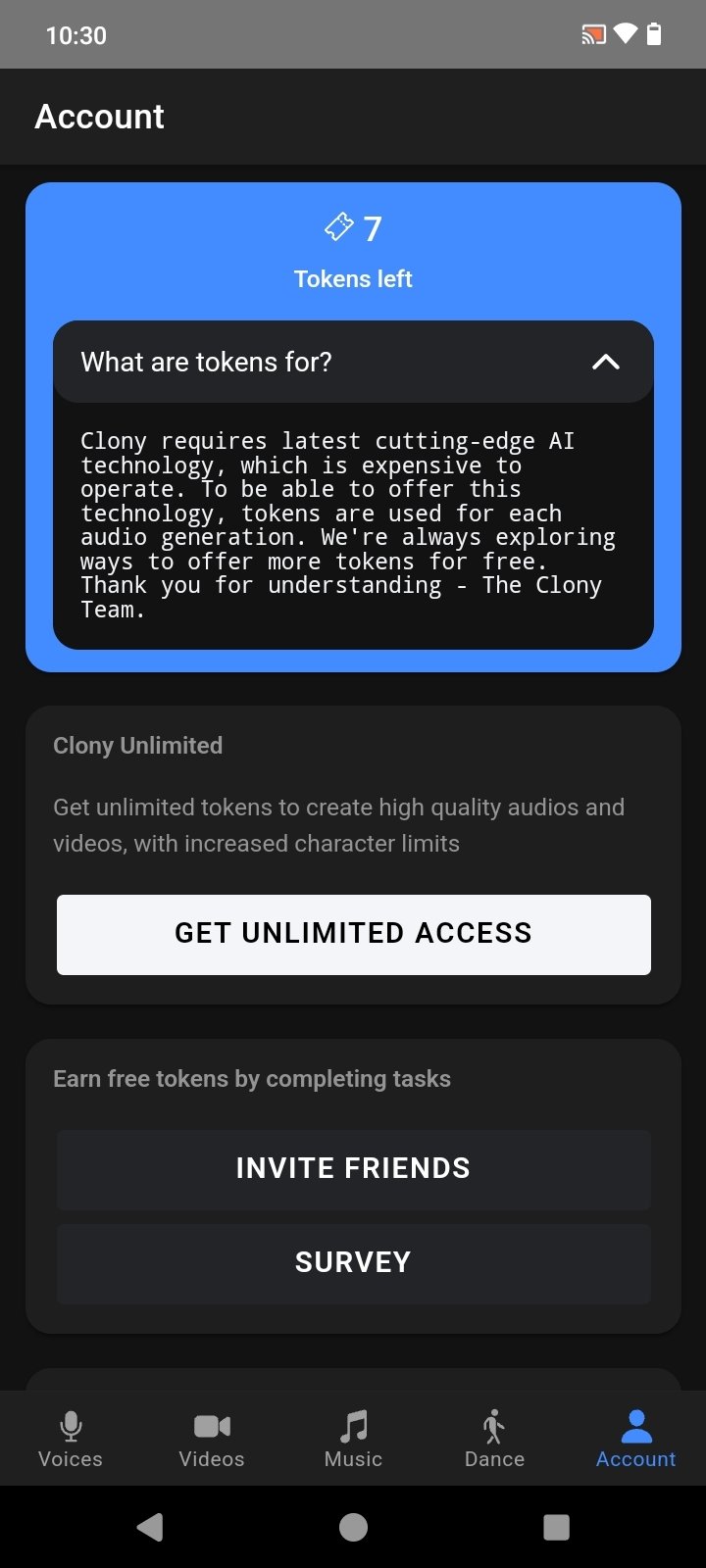Collapse the 'What are tokens for?' section
Viewport: 706px width, 1568px height.
click(605, 362)
